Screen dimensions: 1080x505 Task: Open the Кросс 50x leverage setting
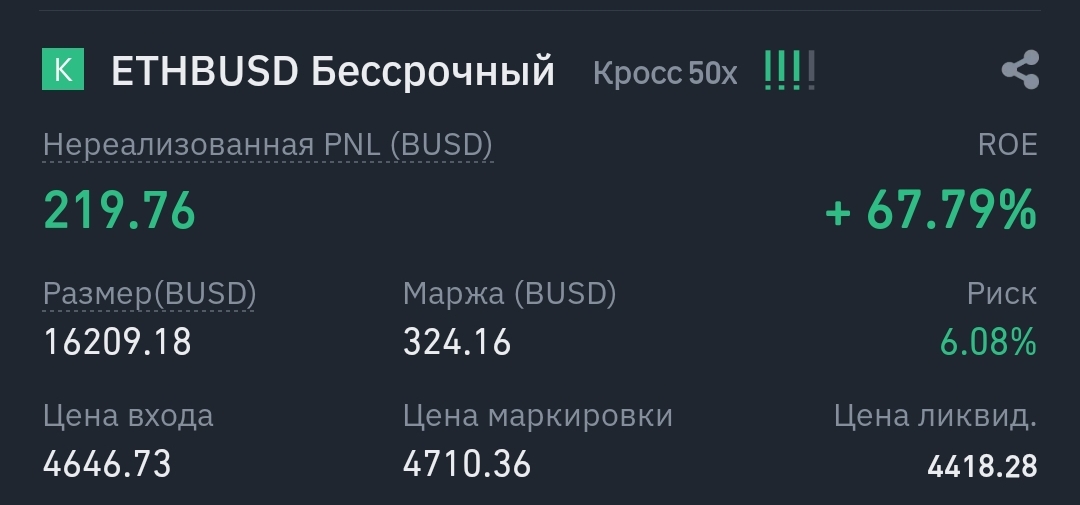pyautogui.click(x=665, y=73)
